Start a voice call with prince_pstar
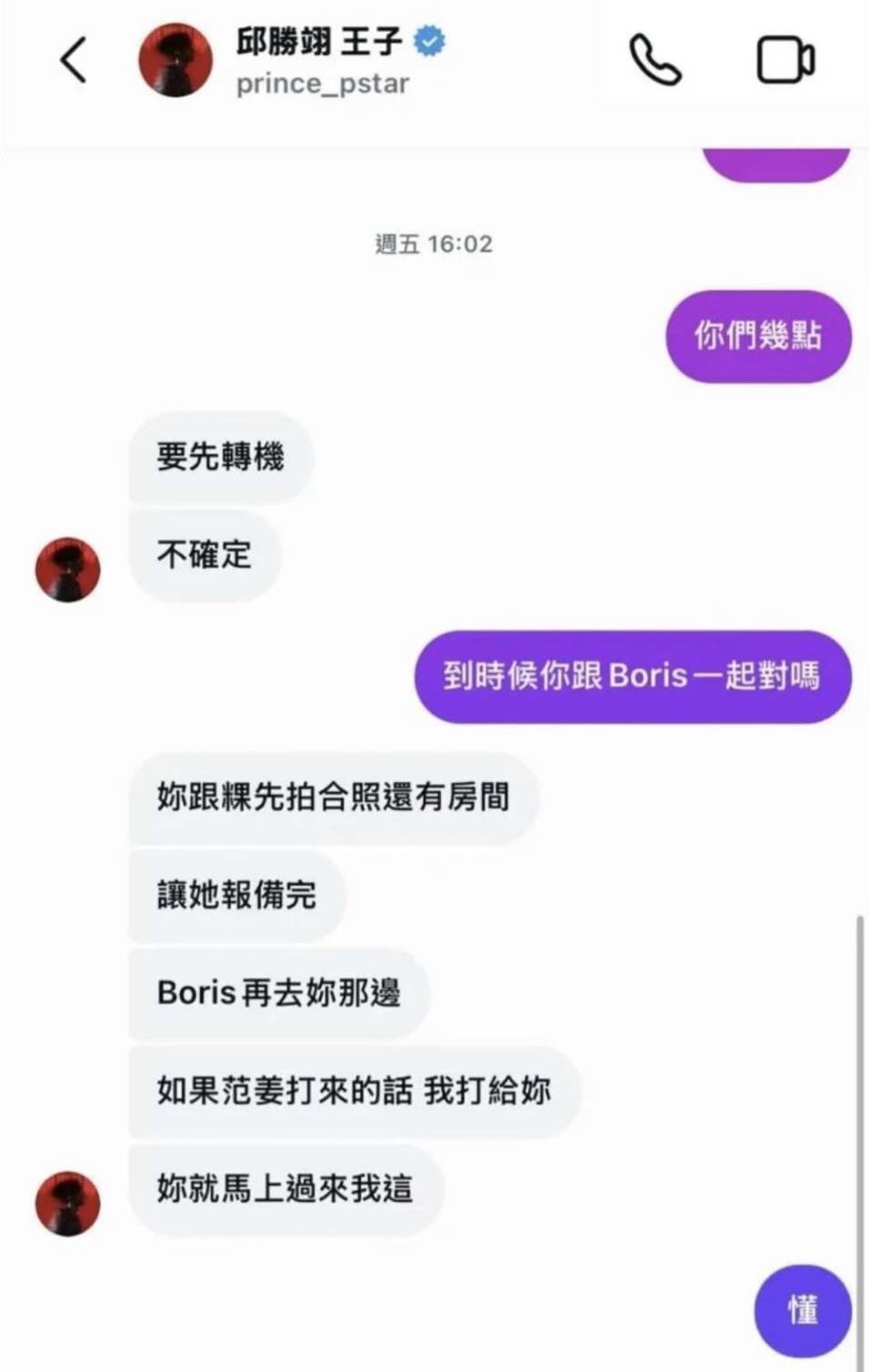This screenshot has height=1372, width=869. point(654,60)
